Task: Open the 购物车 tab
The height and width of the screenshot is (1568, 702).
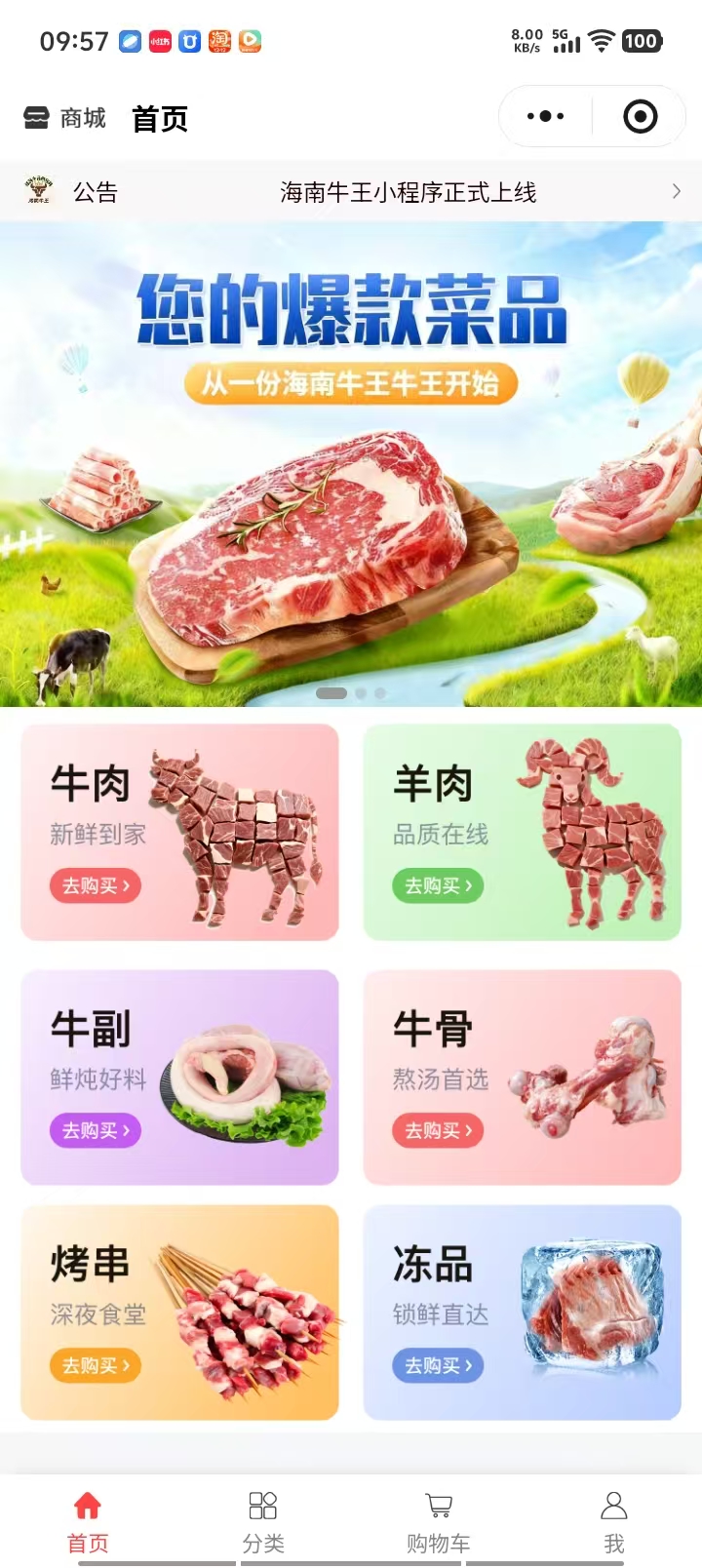Action: click(439, 1520)
